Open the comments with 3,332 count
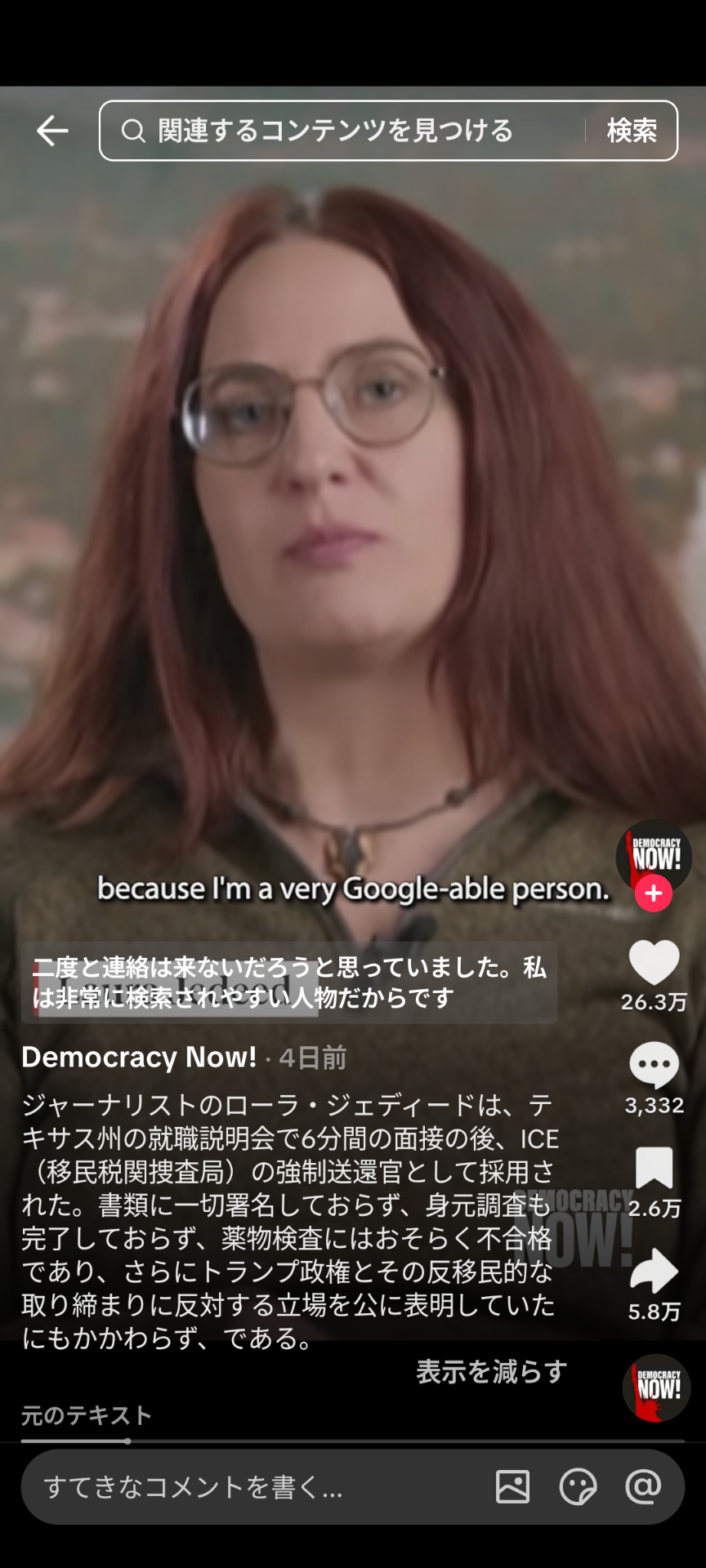Viewport: 706px width, 1568px height. pos(654,1066)
